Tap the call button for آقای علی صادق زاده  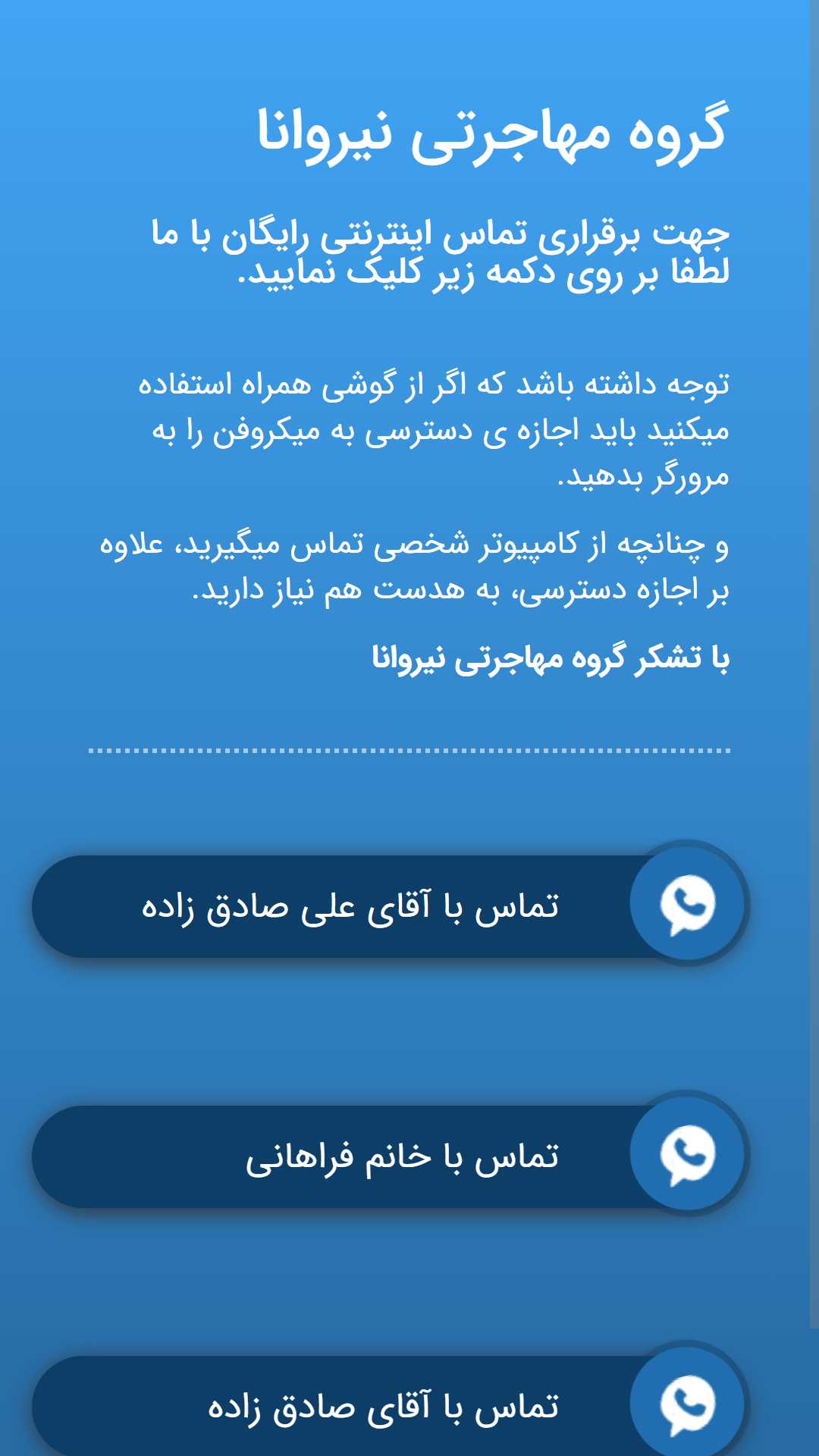[x=391, y=905]
